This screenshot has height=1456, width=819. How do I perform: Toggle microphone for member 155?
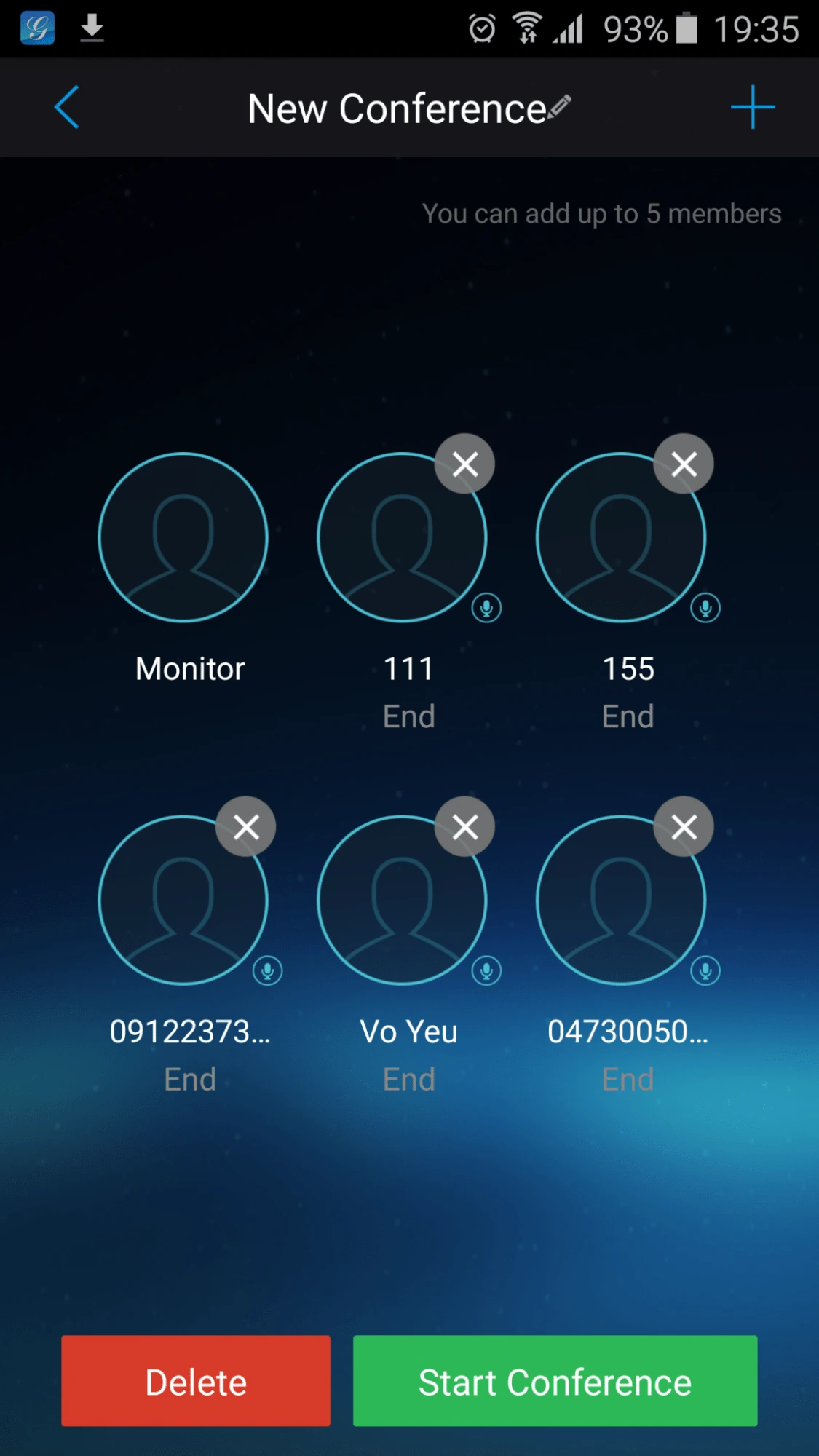point(705,608)
